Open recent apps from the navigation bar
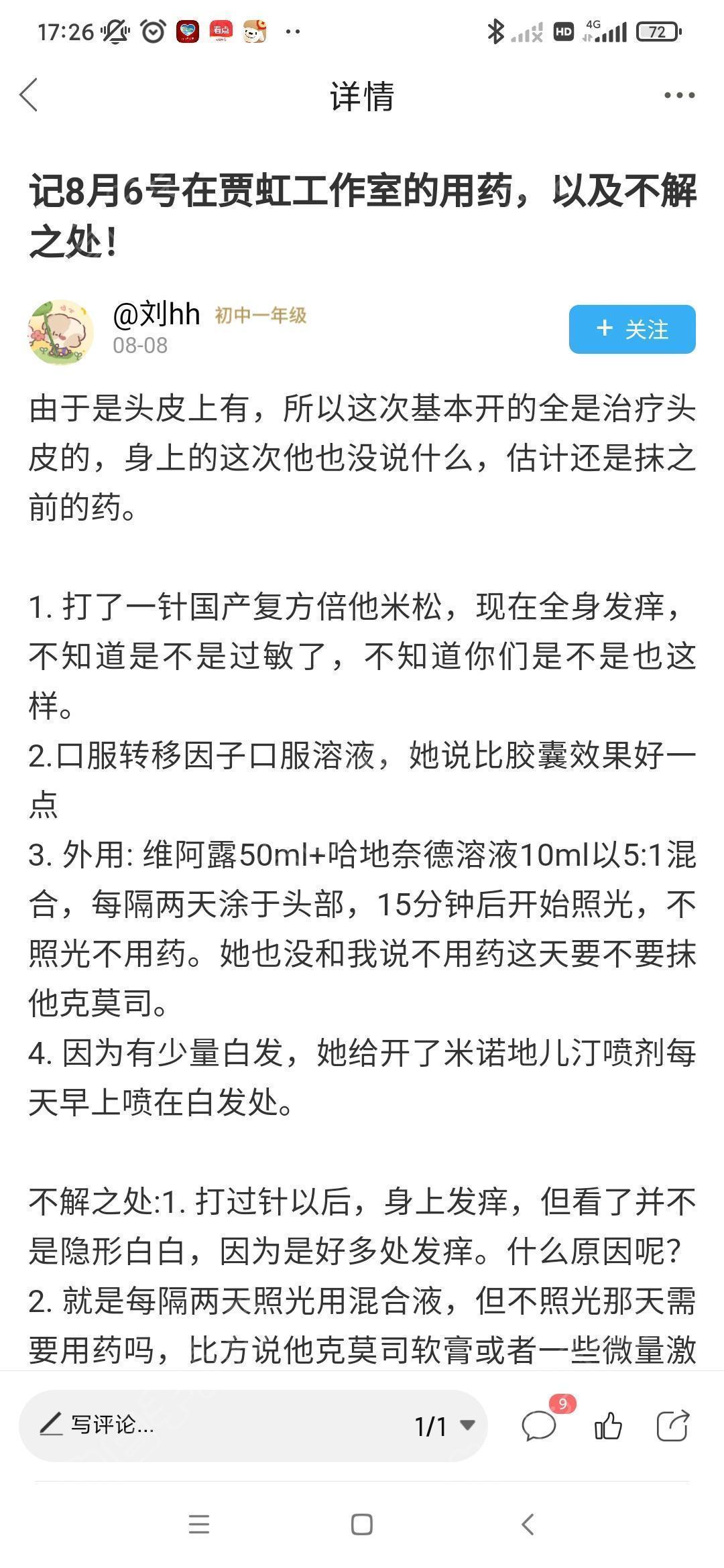724x1568 pixels. coord(199,1524)
